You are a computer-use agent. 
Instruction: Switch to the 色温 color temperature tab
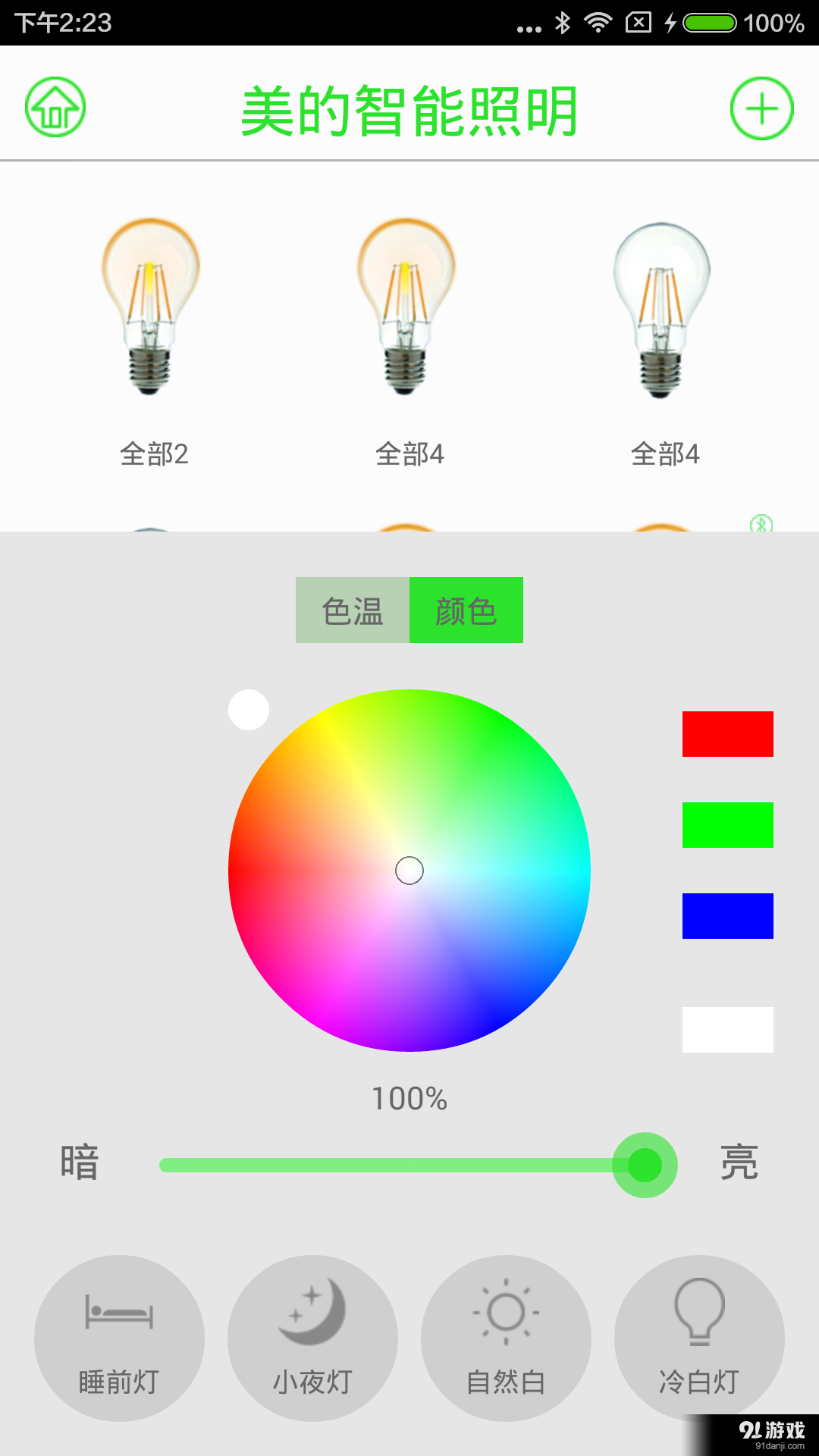click(x=352, y=609)
